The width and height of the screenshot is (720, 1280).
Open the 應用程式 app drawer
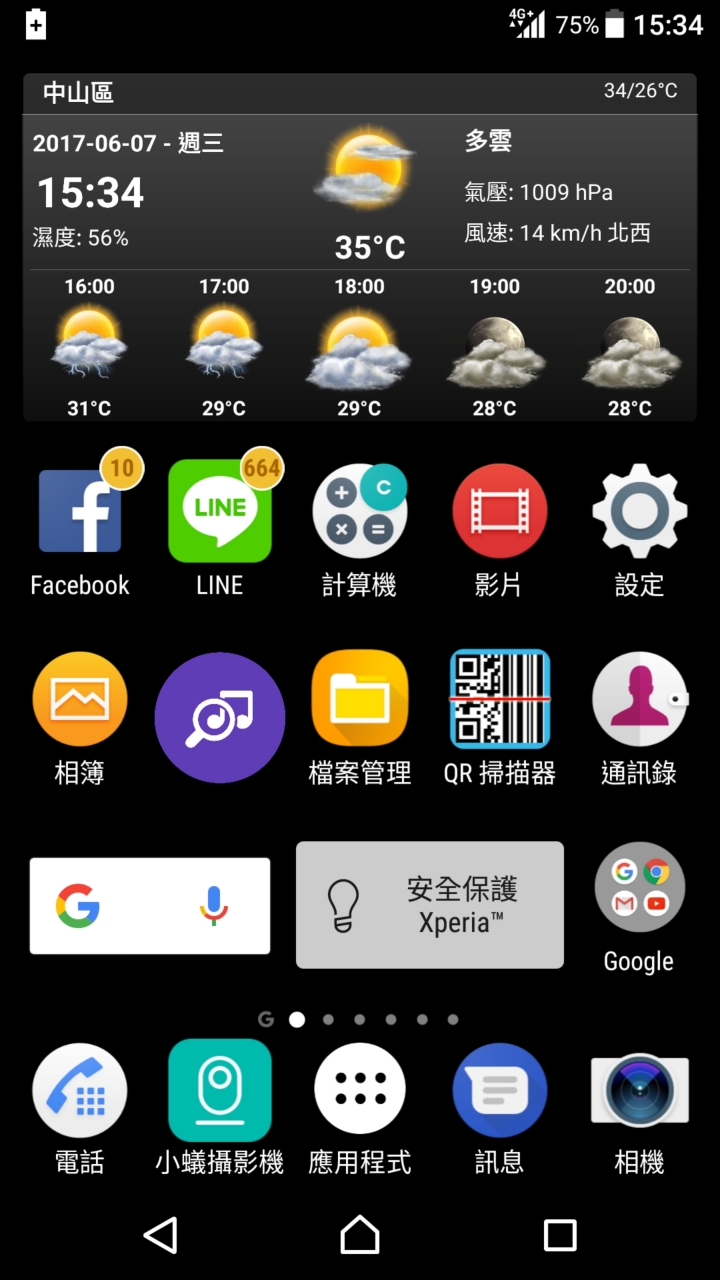pyautogui.click(x=360, y=1090)
